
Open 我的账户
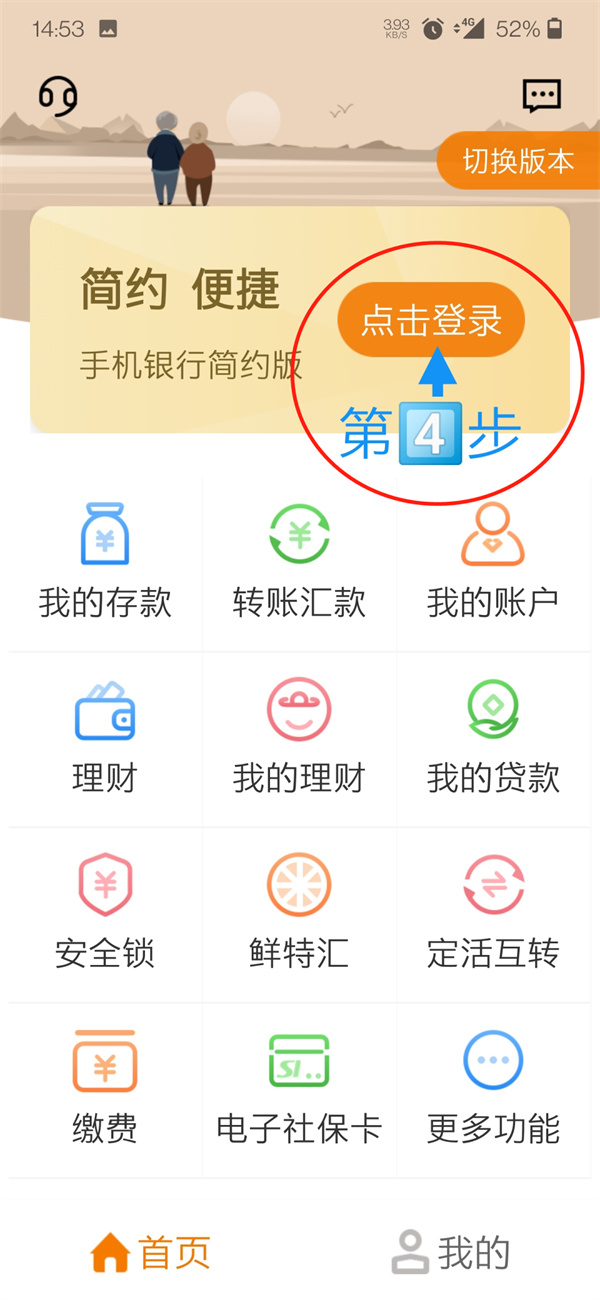[x=492, y=563]
